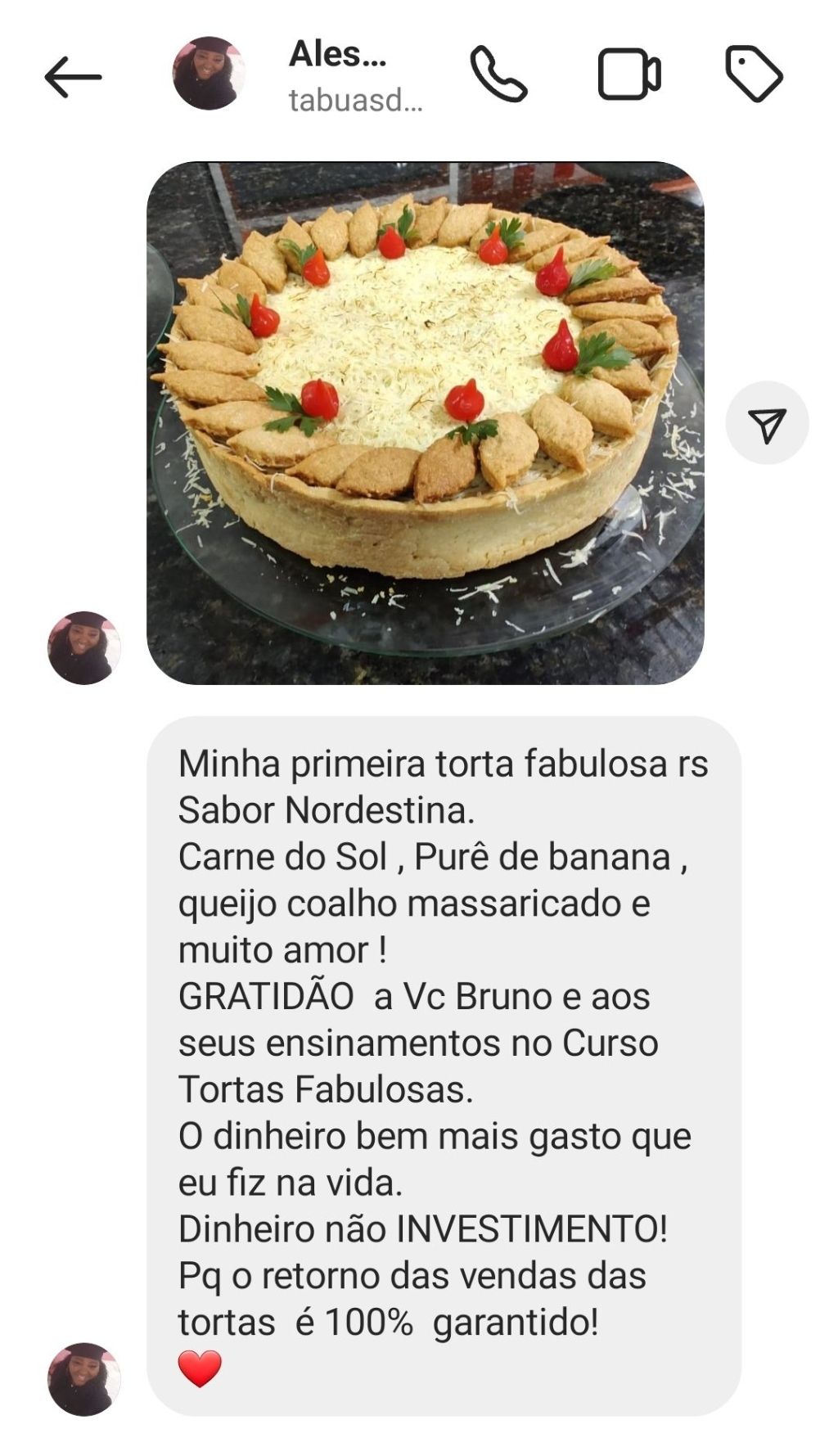The width and height of the screenshot is (838, 1456).
Task: Open the label tag icon
Action: pyautogui.click(x=754, y=74)
